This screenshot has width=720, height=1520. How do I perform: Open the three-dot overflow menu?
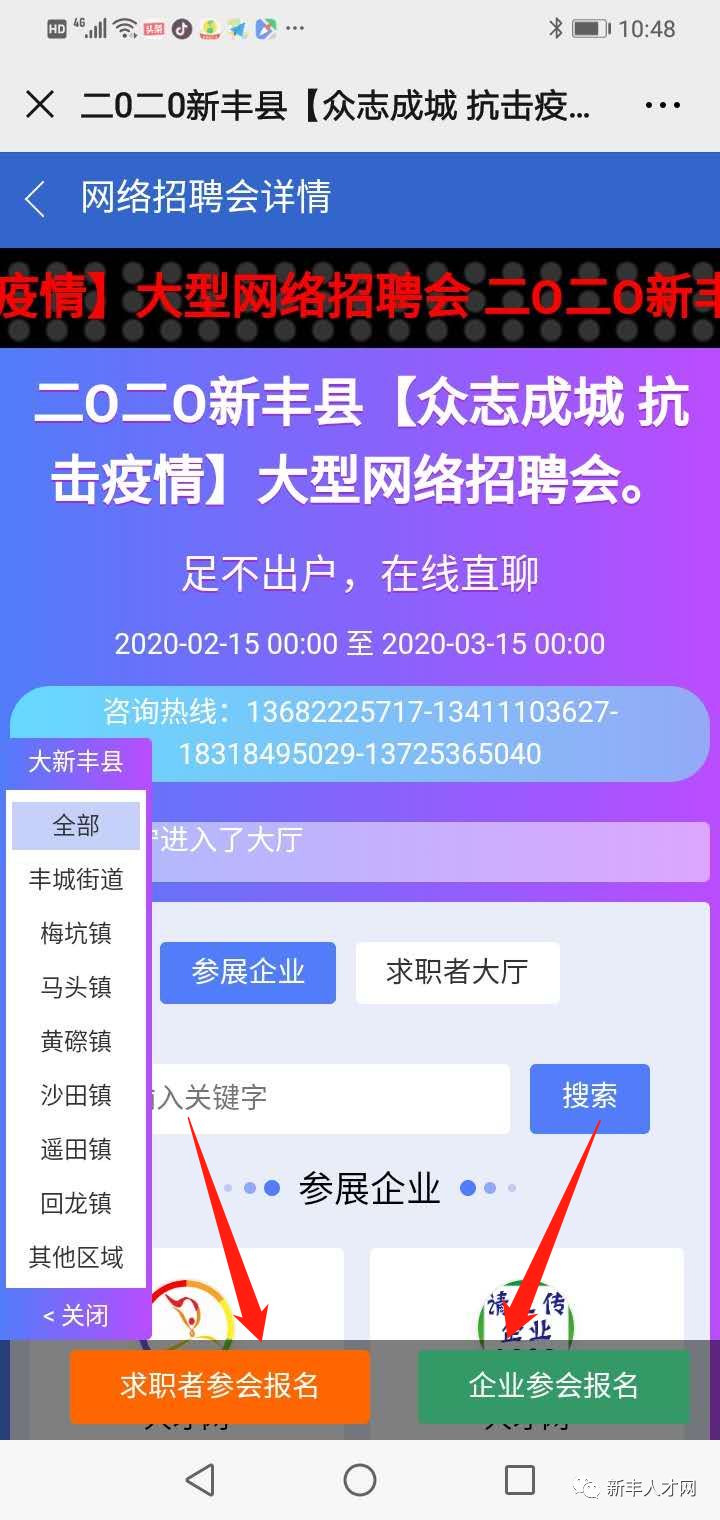(662, 105)
